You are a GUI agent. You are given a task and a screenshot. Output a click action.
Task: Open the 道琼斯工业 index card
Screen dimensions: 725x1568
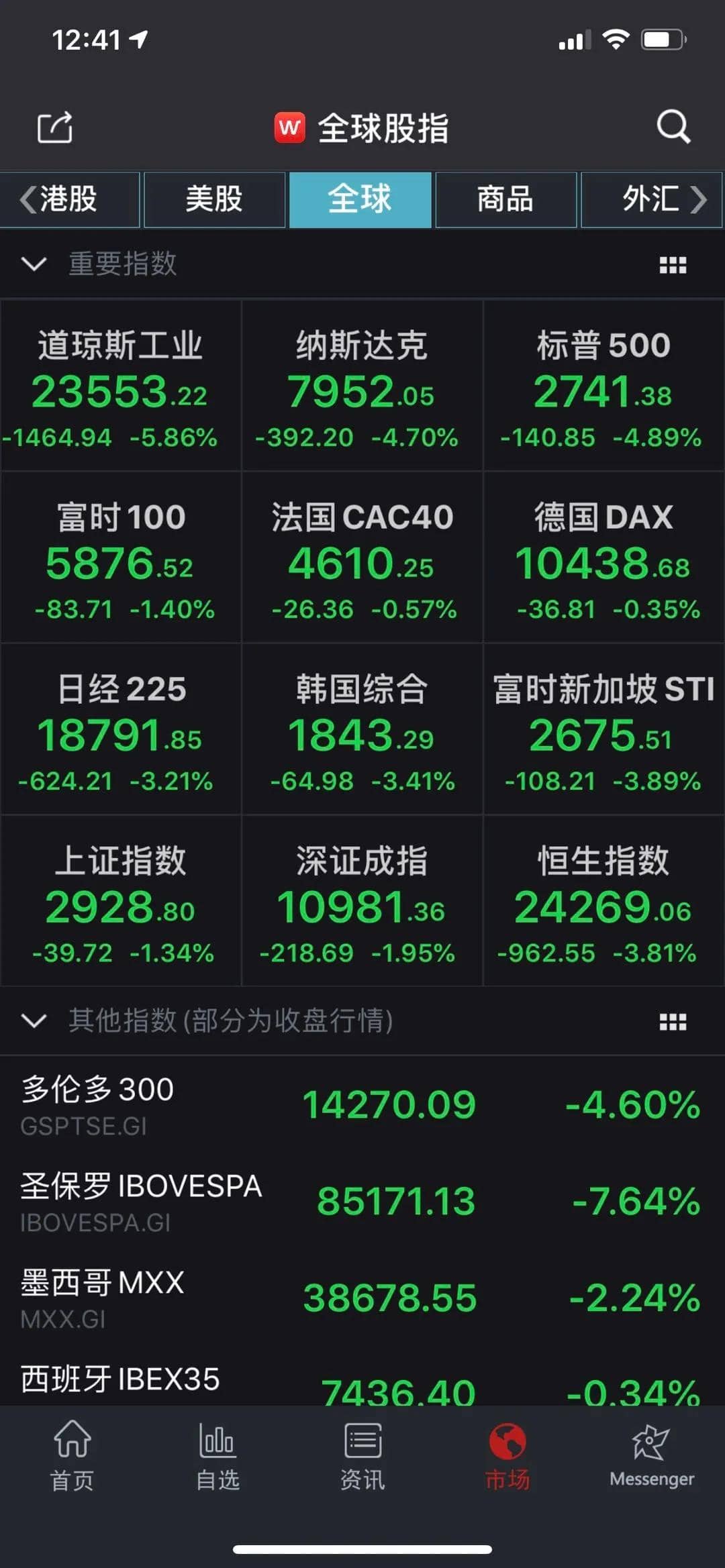tap(121, 386)
